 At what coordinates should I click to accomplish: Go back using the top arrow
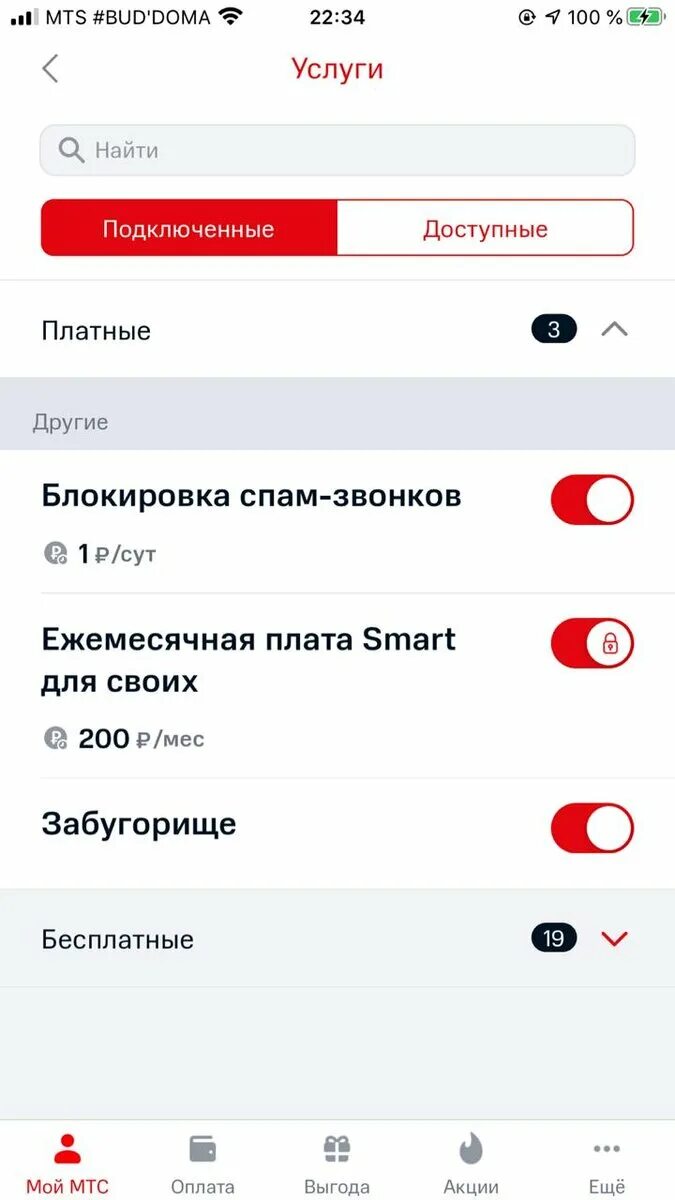click(51, 69)
